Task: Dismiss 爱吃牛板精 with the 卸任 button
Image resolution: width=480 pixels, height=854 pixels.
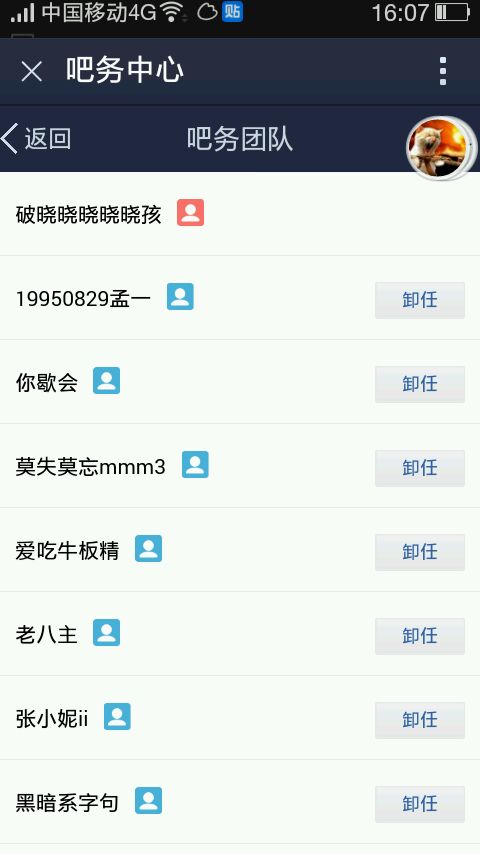Action: 420,552
